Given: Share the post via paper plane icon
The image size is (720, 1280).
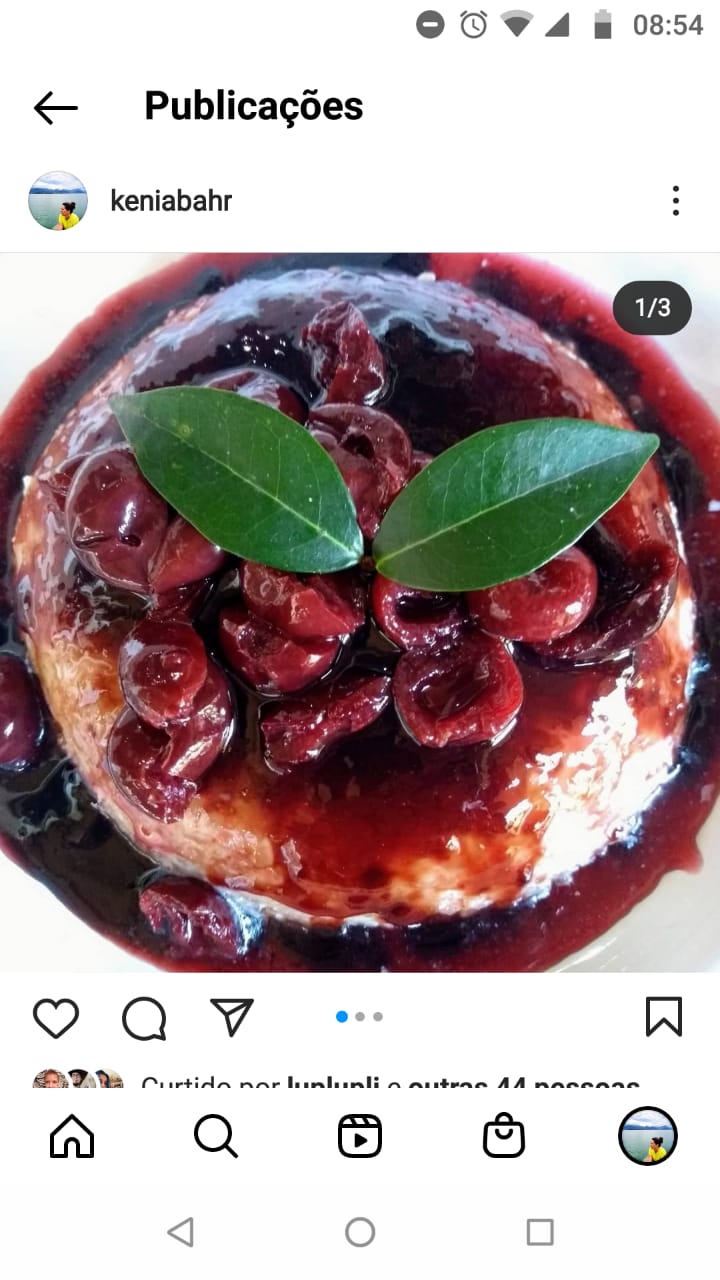Looking at the screenshot, I should tap(232, 1017).
